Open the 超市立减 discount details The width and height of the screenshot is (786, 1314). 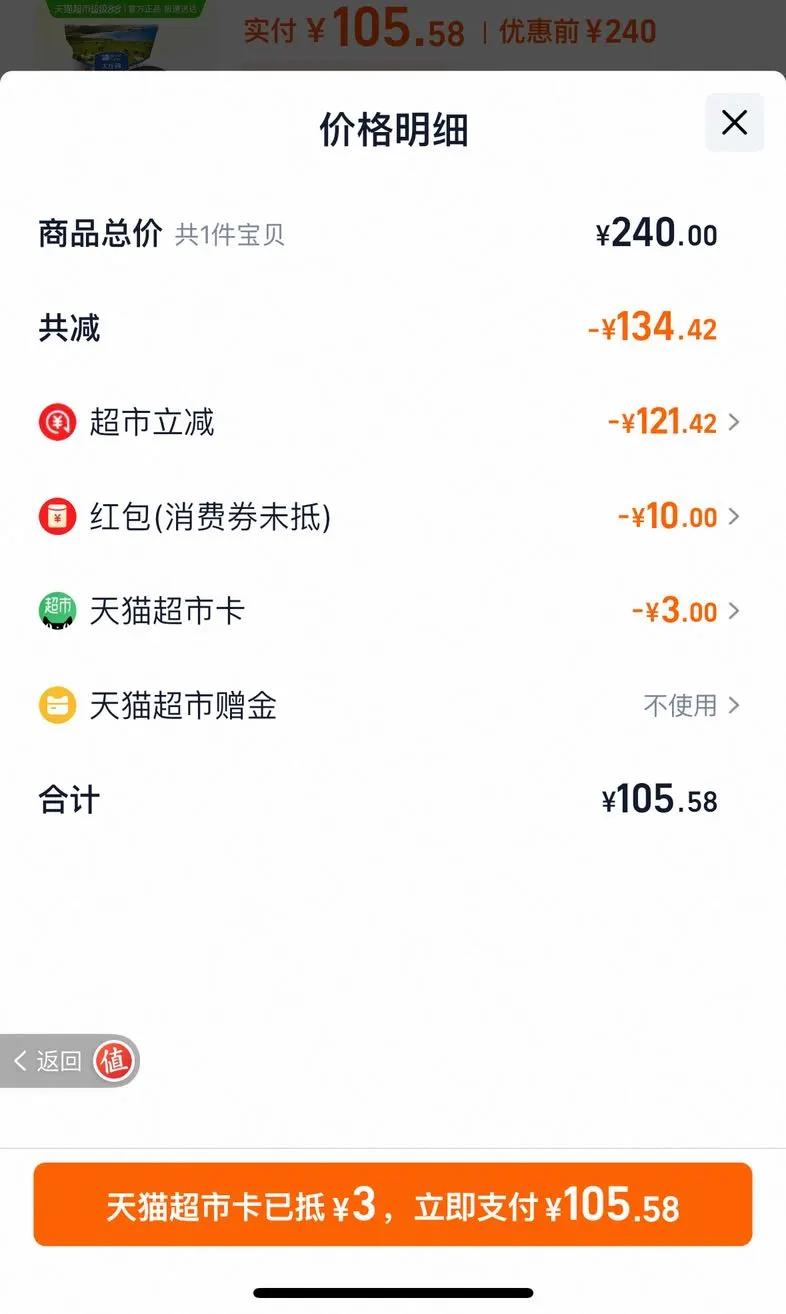[x=673, y=423]
